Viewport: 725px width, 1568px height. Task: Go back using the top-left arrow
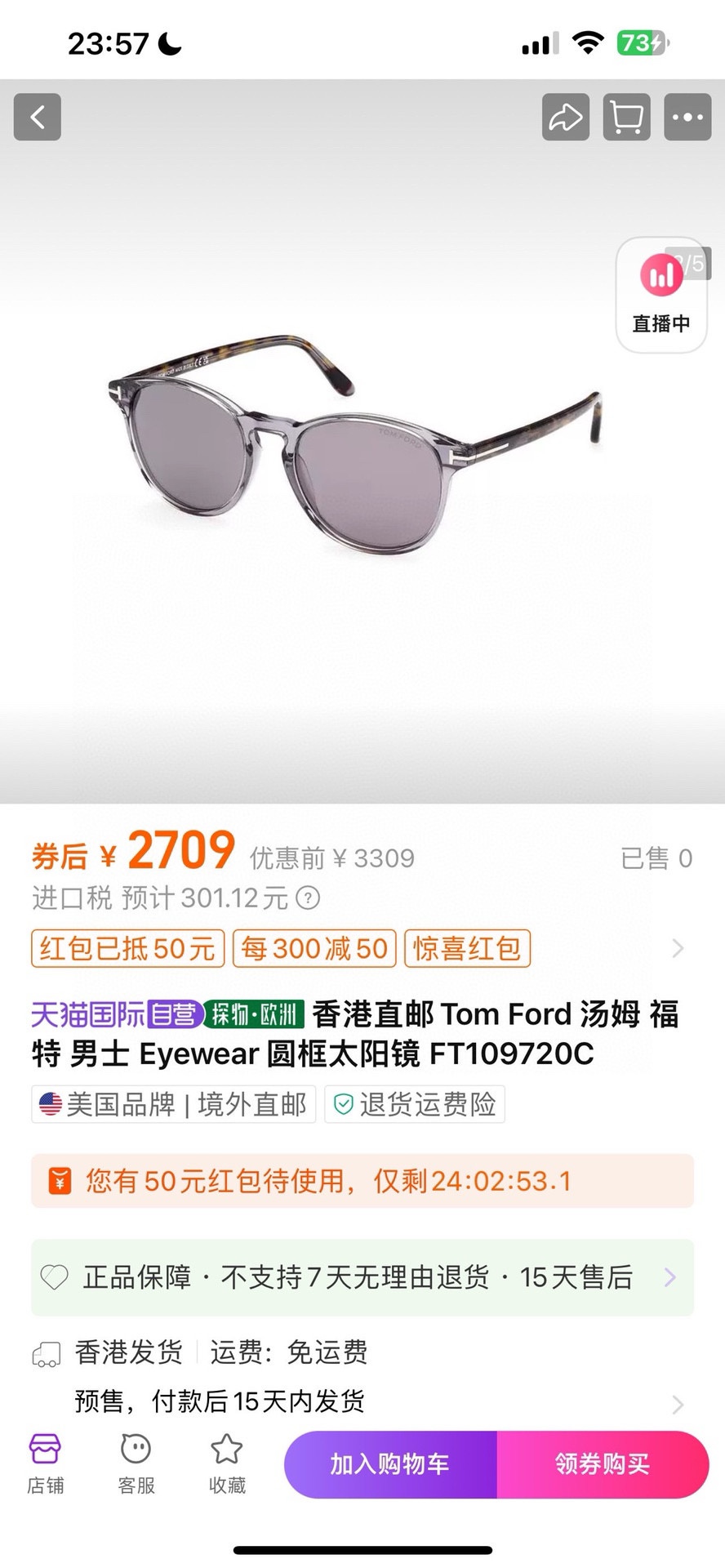[38, 118]
